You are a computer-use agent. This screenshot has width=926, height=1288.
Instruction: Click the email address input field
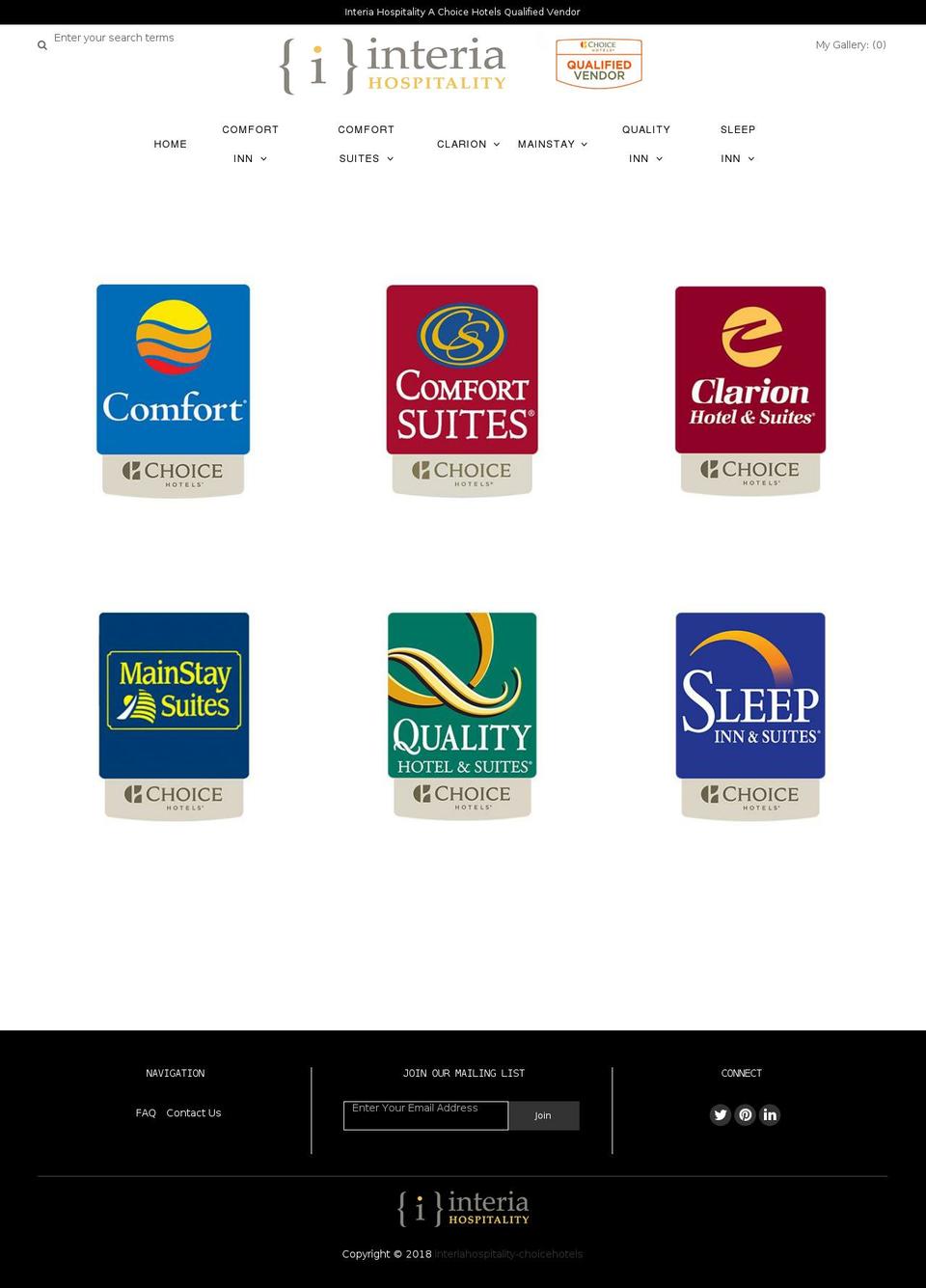pos(425,1114)
